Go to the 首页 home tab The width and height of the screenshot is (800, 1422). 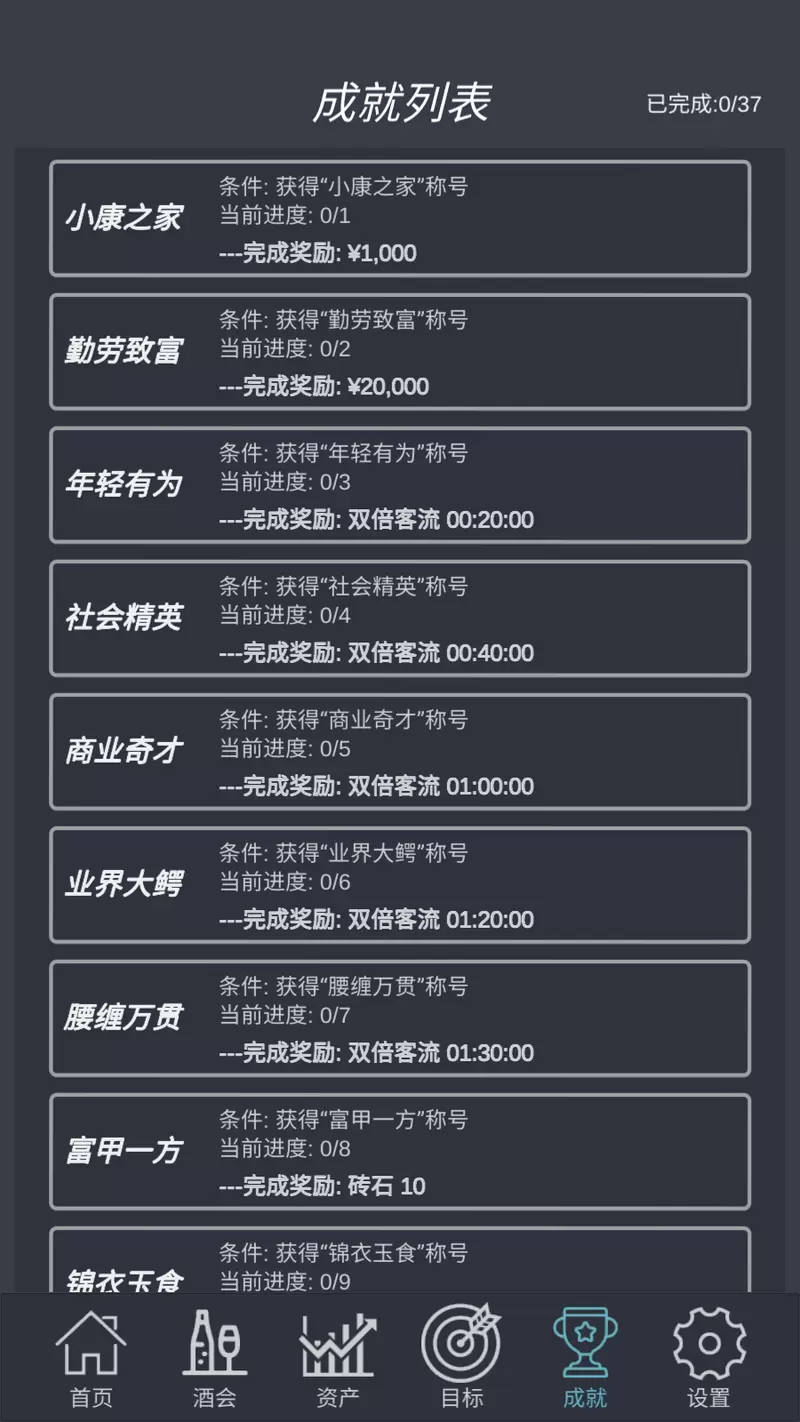pos(91,1356)
